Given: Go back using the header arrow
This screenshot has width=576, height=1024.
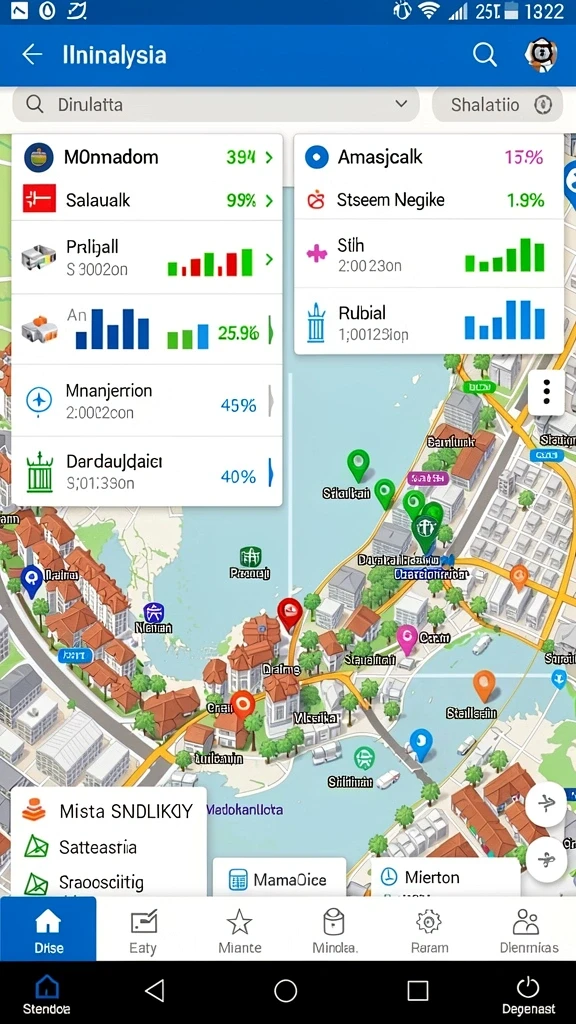Looking at the screenshot, I should pyautogui.click(x=32, y=55).
